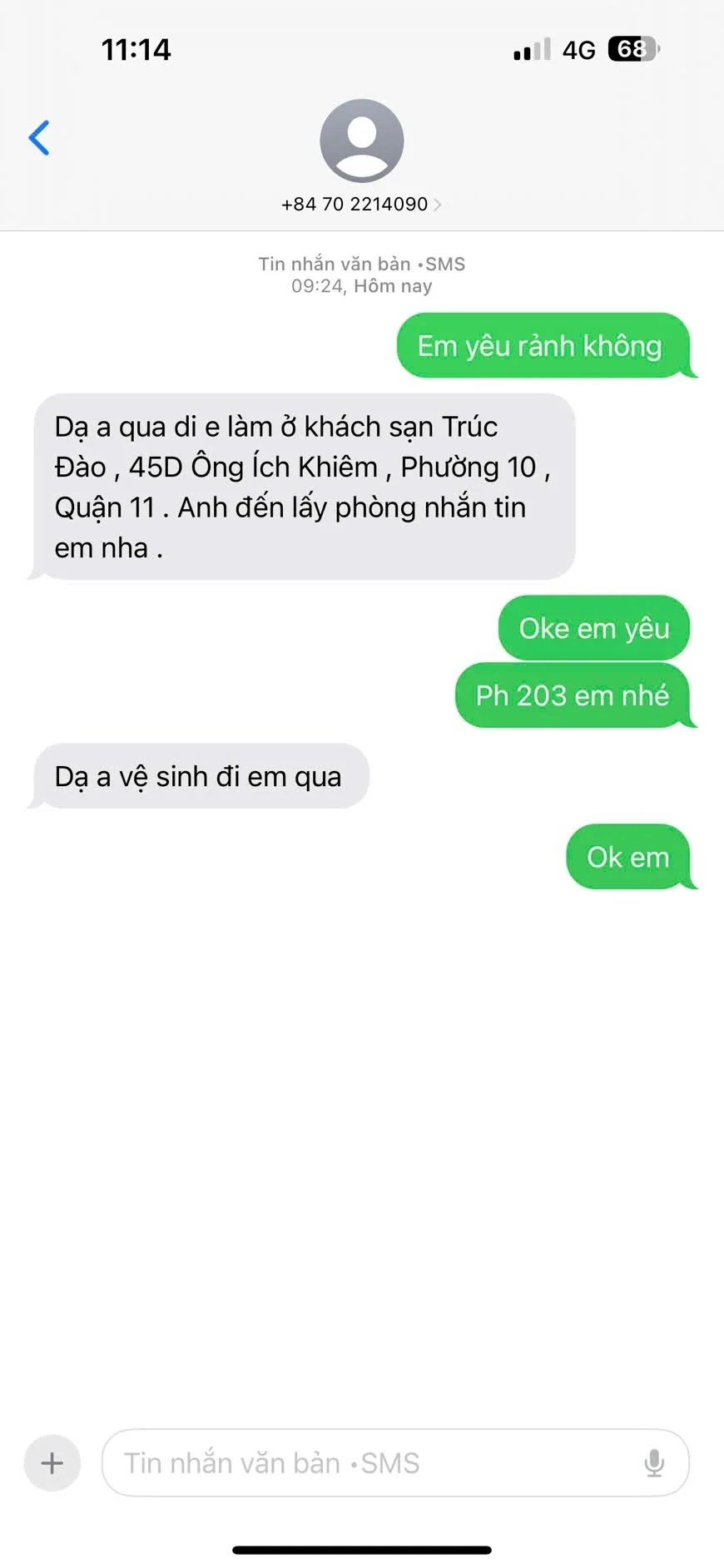Go back to the messages list
This screenshot has height=1568, width=724.
click(x=39, y=138)
